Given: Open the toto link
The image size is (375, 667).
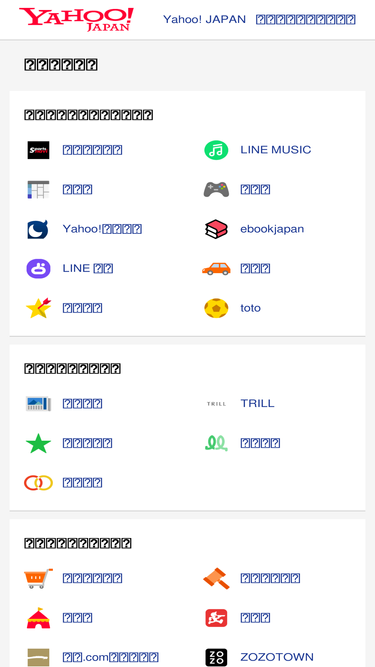Looking at the screenshot, I should pos(250,308).
